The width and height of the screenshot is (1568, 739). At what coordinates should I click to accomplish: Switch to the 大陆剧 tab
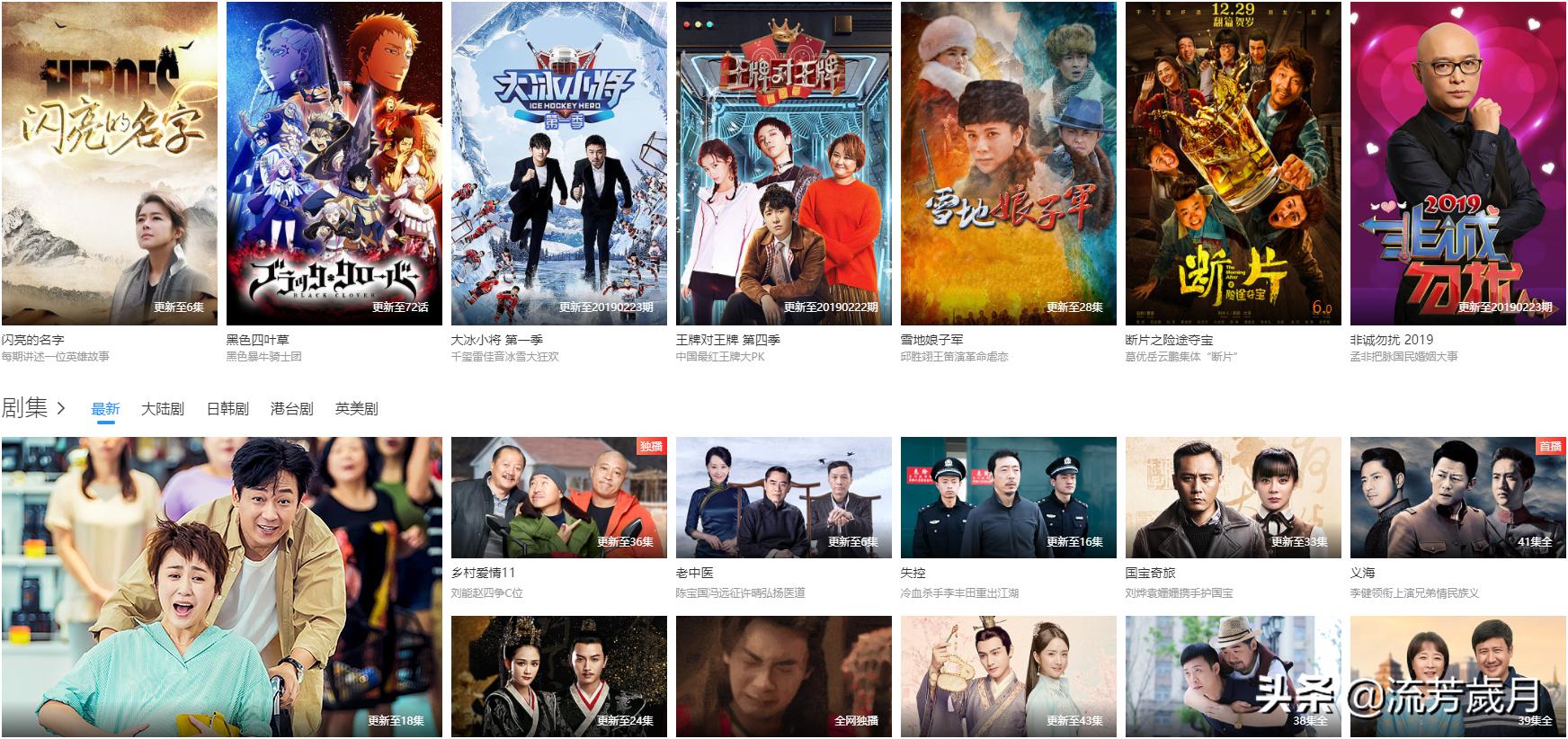163,408
